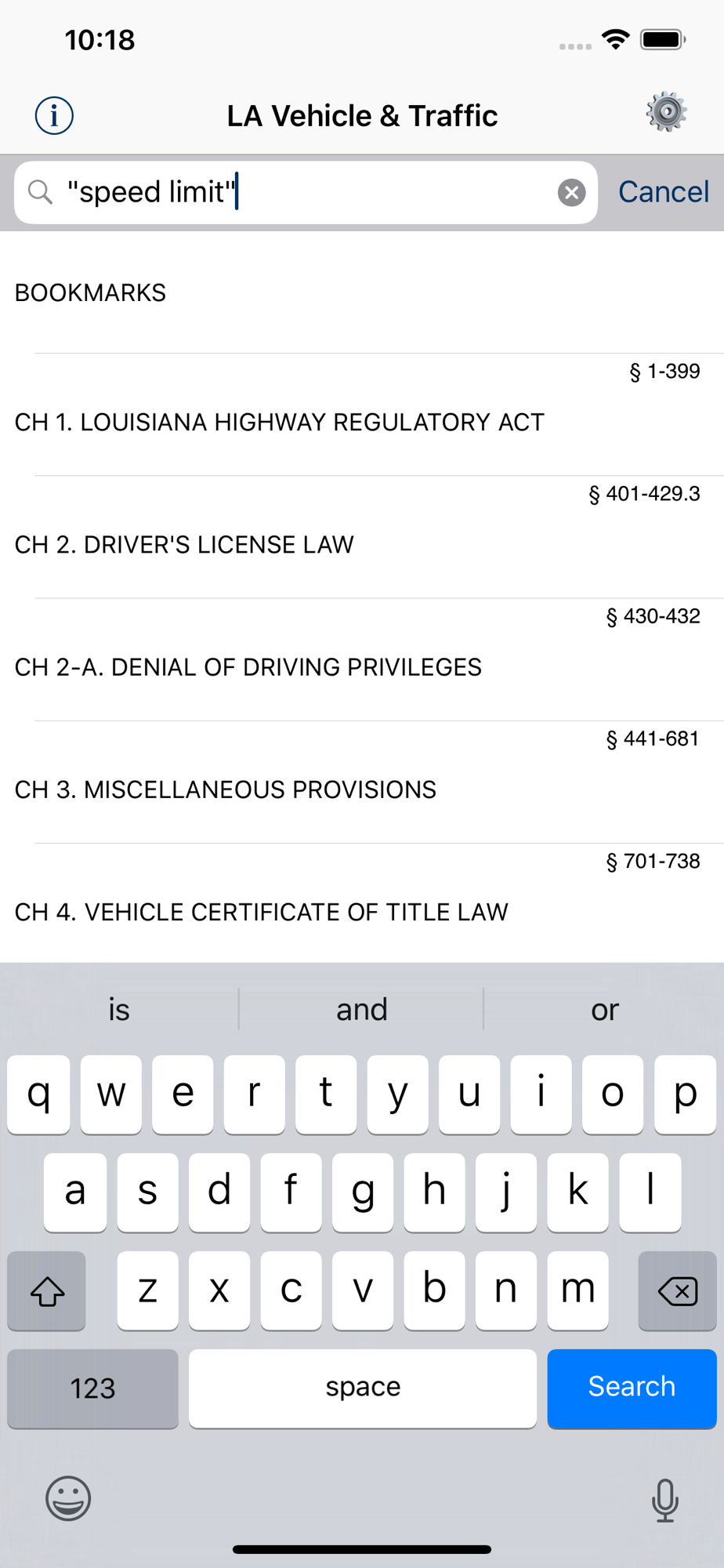Image resolution: width=724 pixels, height=1568 pixels.
Task: Open CH 2. Driver's License Law
Action: (362, 537)
